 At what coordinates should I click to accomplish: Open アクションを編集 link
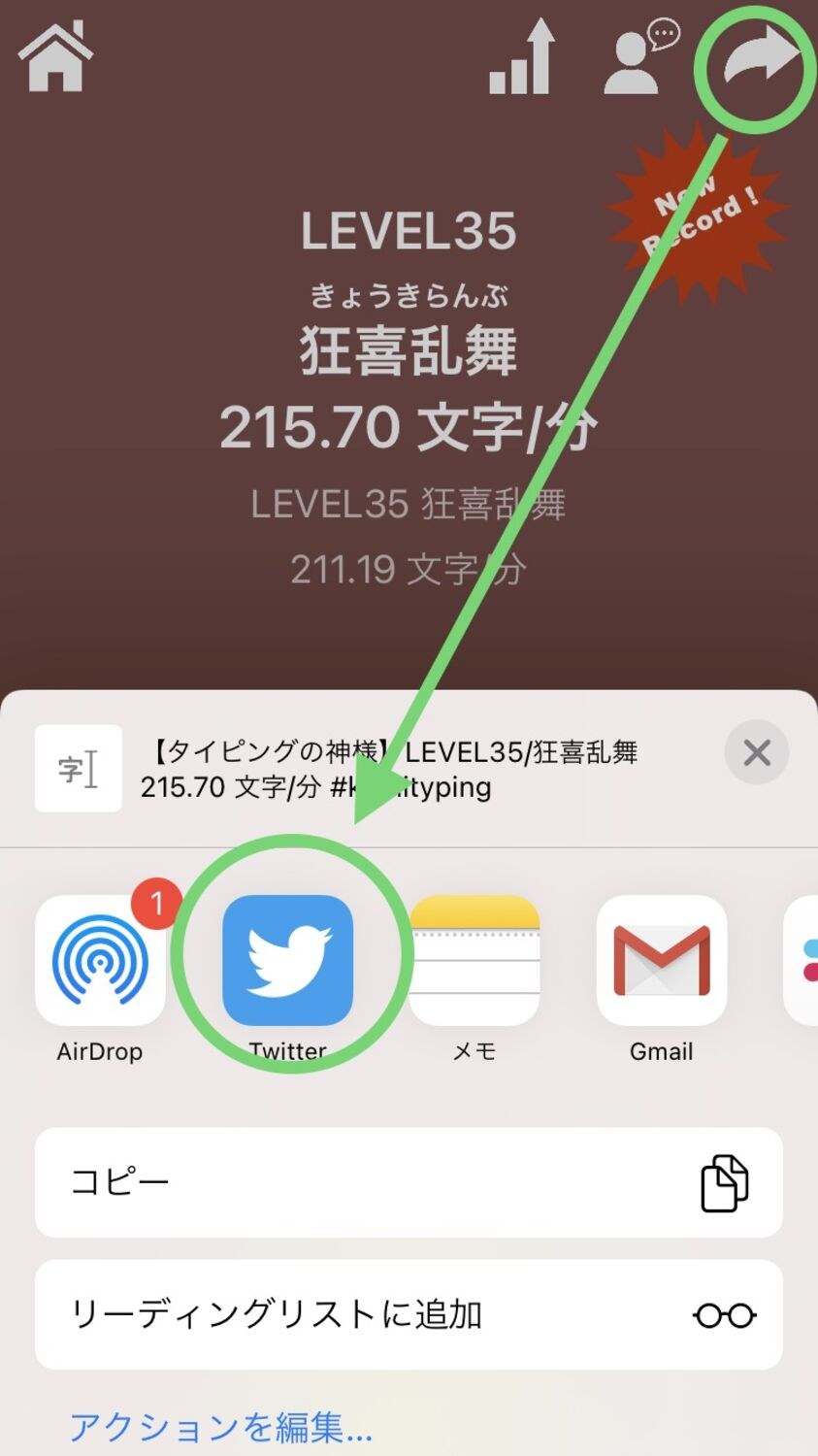tap(221, 1427)
